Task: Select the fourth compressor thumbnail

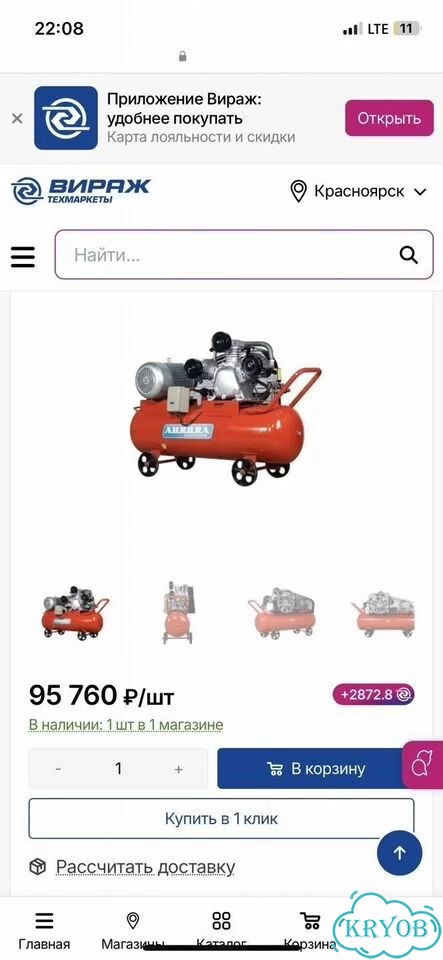Action: pyautogui.click(x=384, y=613)
